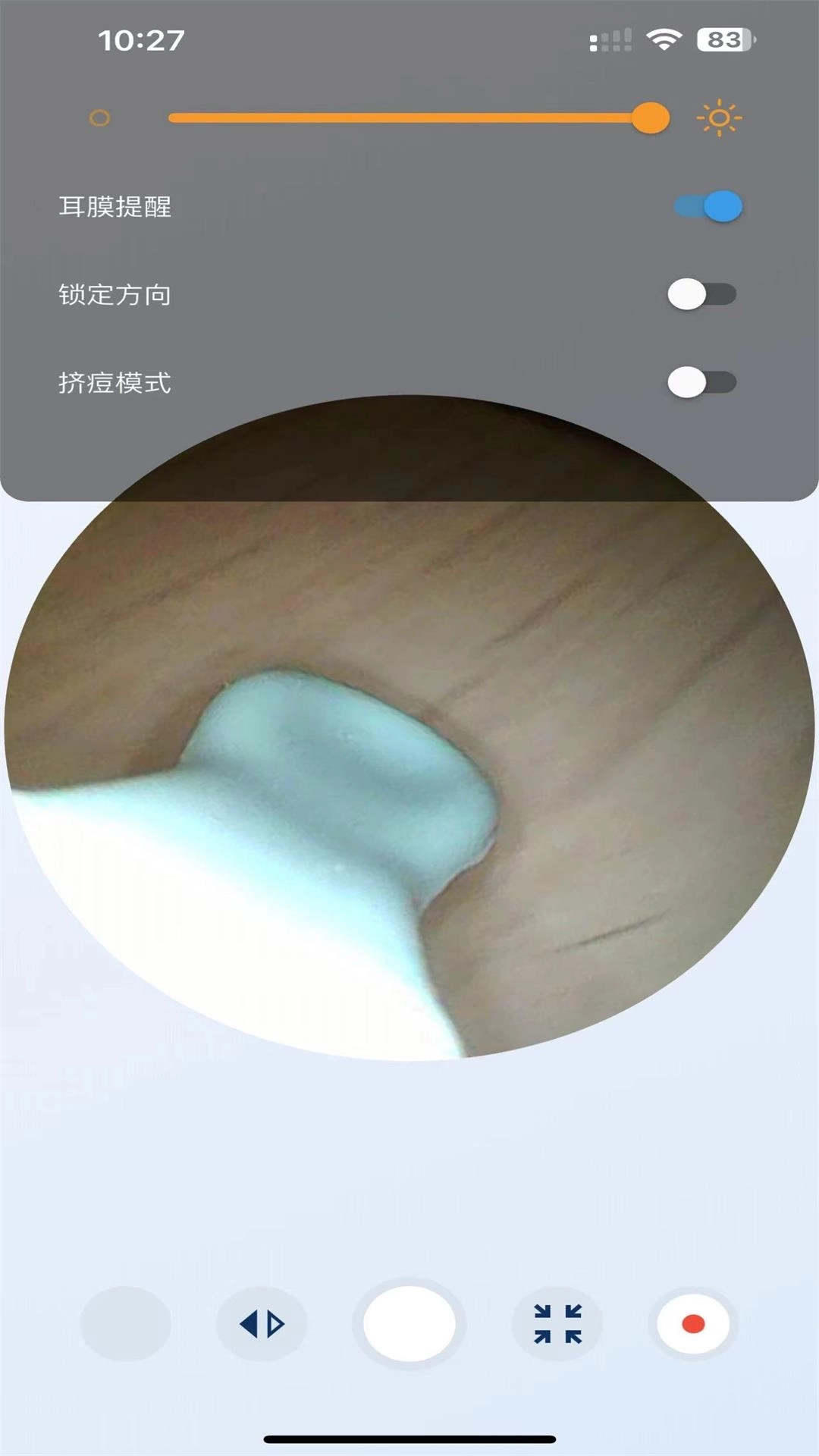Take a photo with the shutter button
The image size is (819, 1456).
tap(409, 1324)
